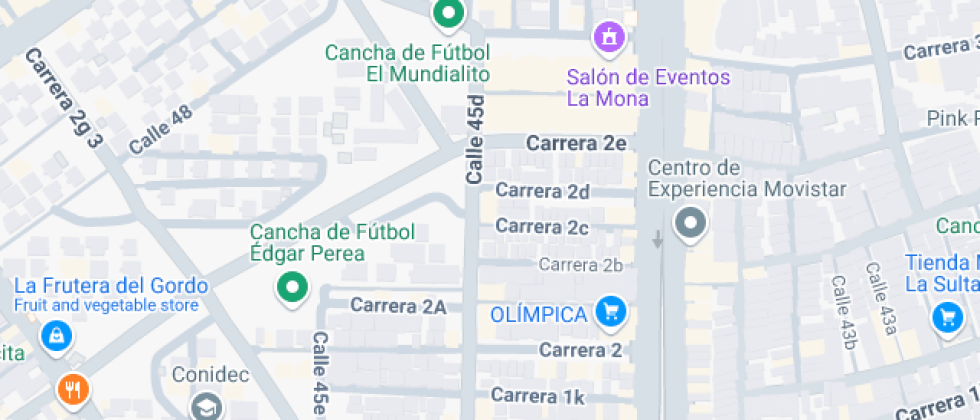
Task: Select La Frutera del Gordo store marker
Action: (x=57, y=336)
